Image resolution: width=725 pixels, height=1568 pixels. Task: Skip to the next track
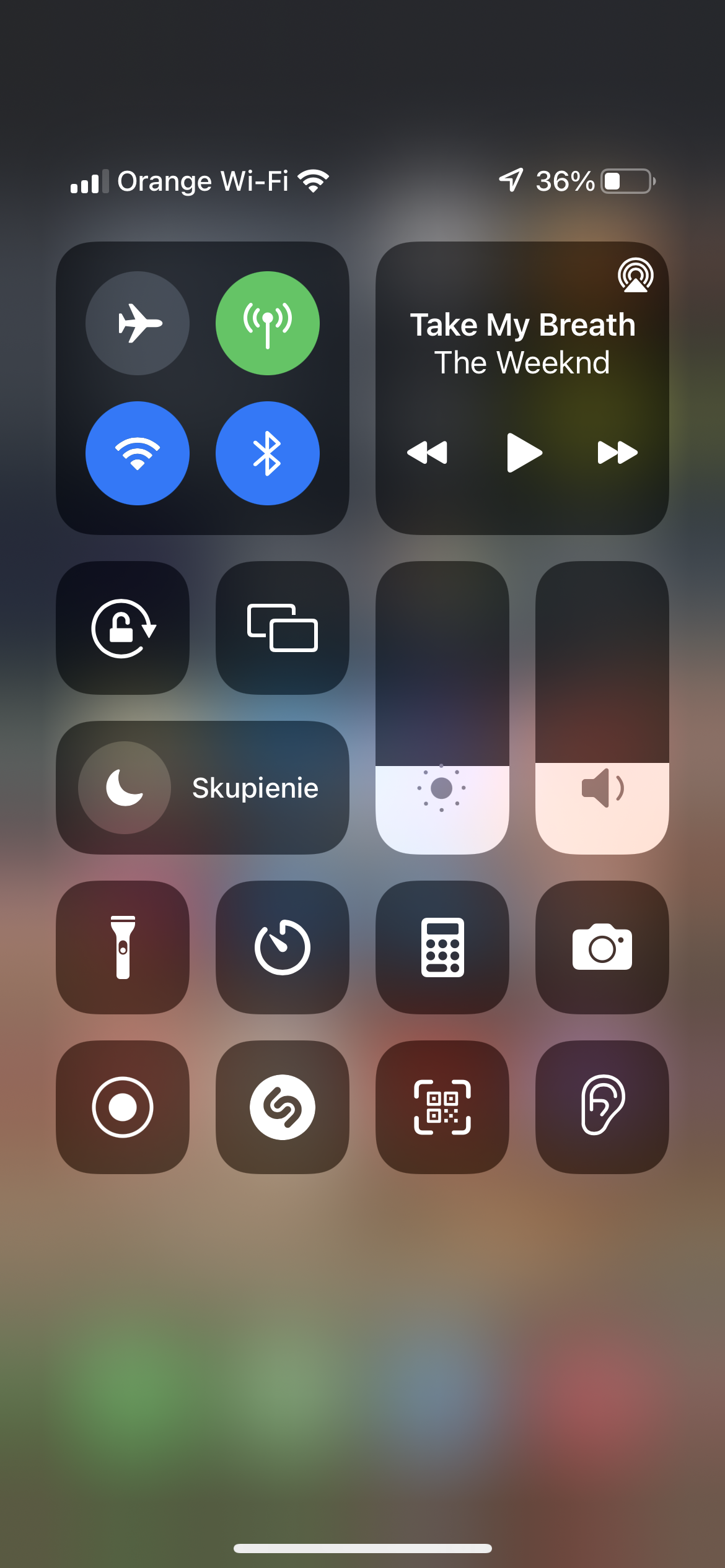point(617,453)
